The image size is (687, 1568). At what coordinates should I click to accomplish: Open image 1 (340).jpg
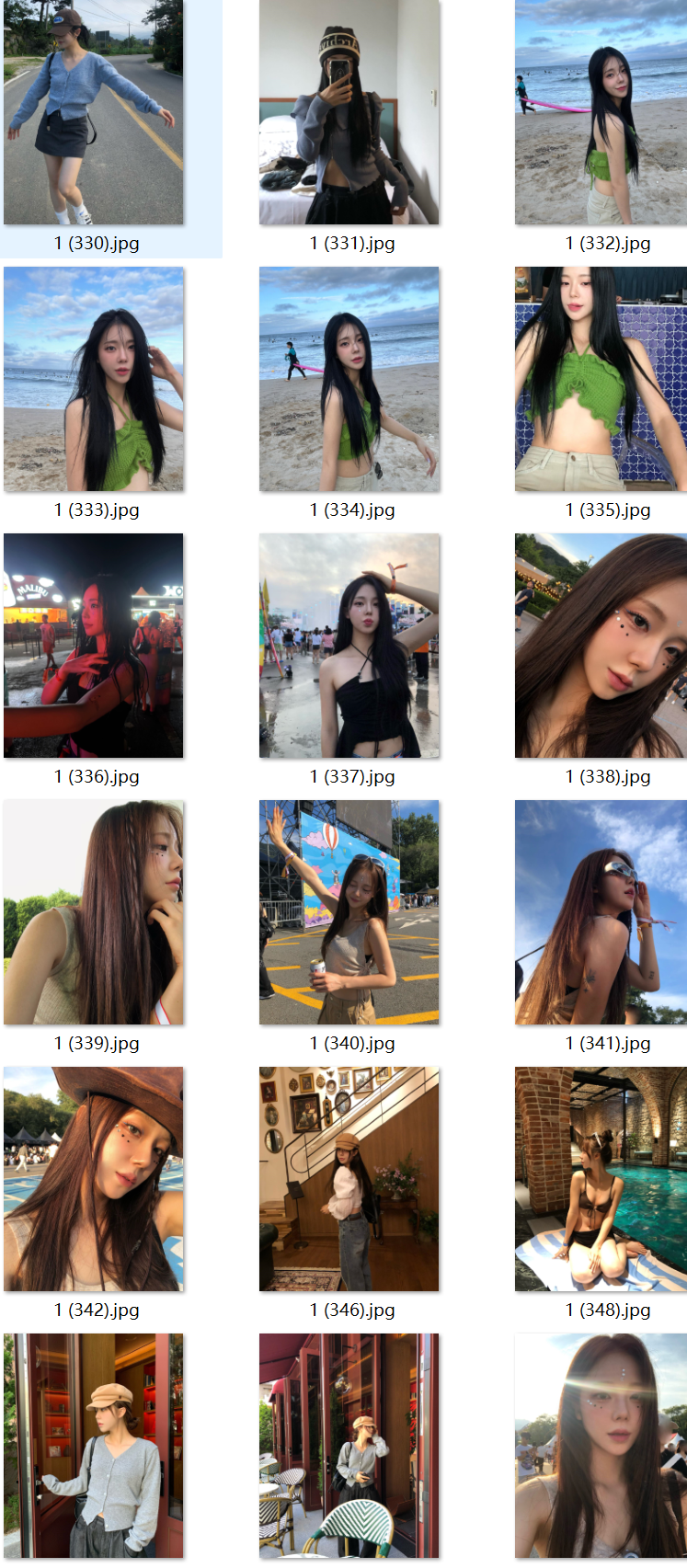[349, 912]
